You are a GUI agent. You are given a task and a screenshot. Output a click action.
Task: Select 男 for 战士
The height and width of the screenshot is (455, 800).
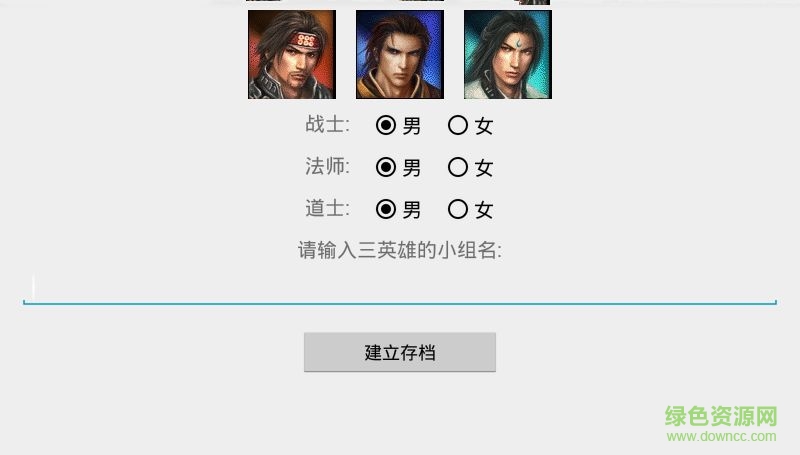coord(386,125)
